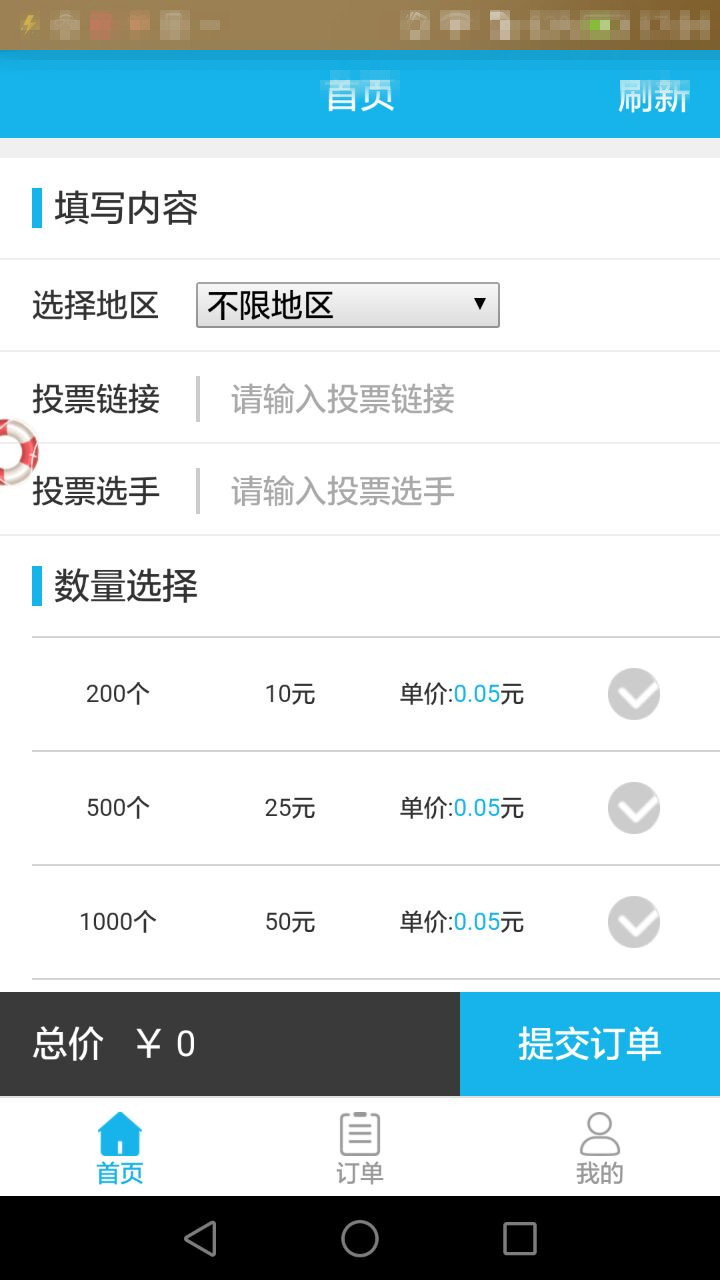Select the 200个 for 10元 option
This screenshot has width=720, height=1280.
click(633, 694)
